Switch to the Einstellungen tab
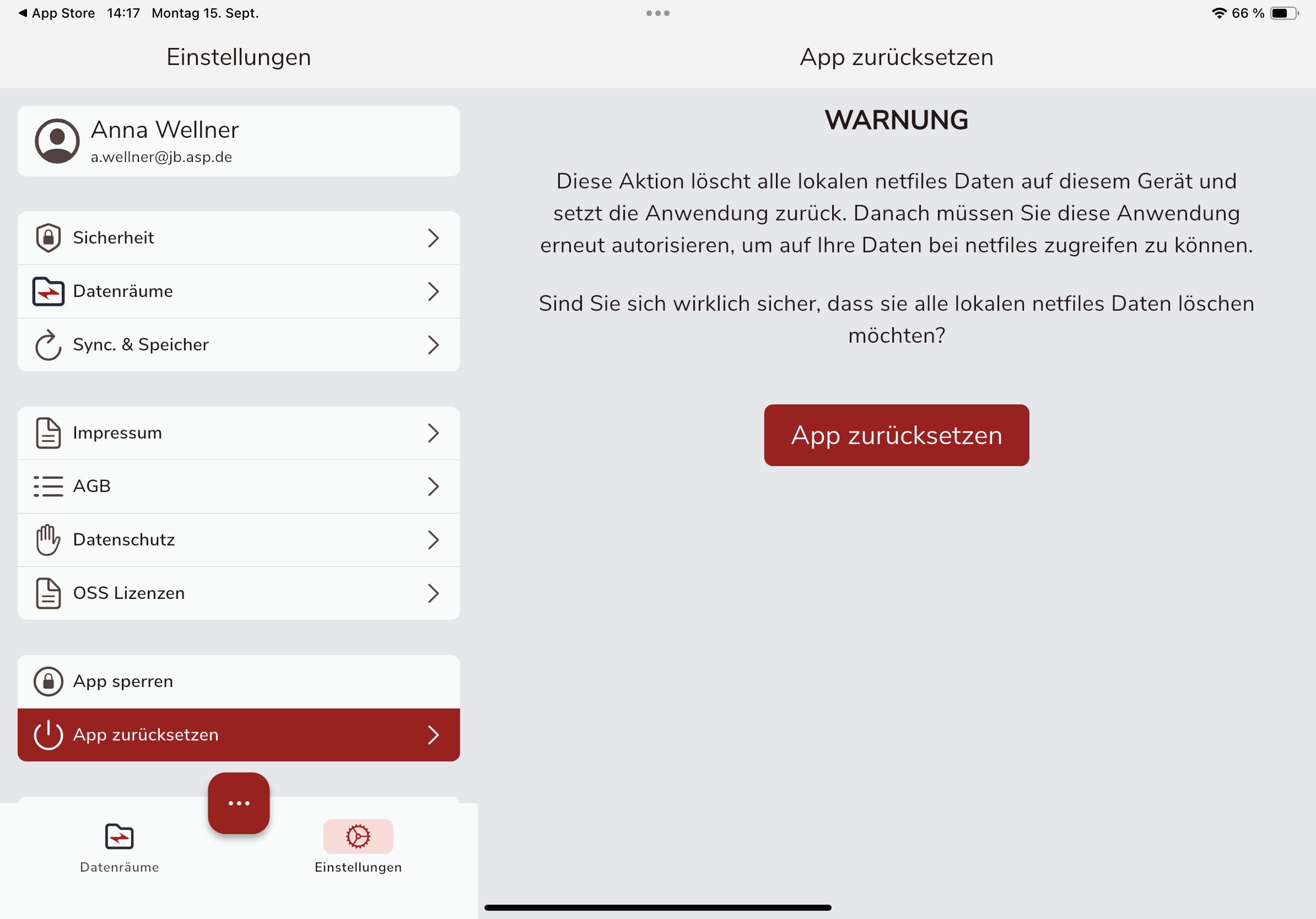Image resolution: width=1316 pixels, height=919 pixels. point(358,846)
